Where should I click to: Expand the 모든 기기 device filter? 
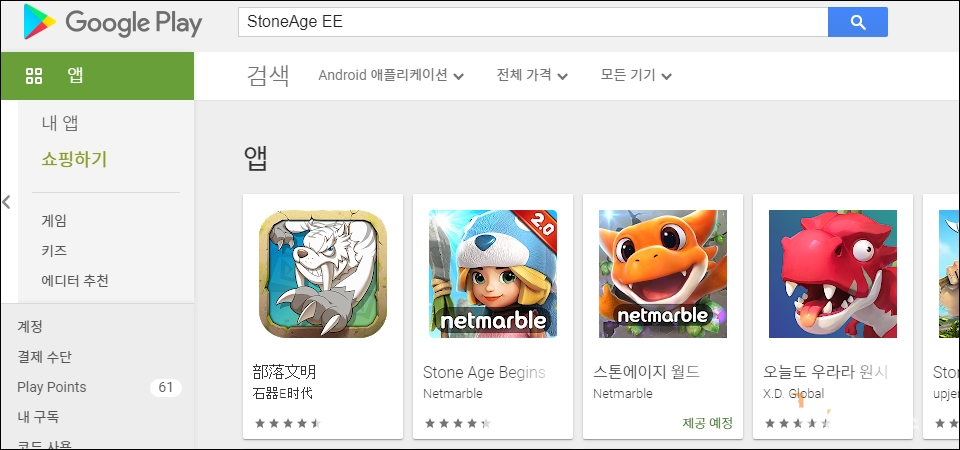[x=635, y=75]
